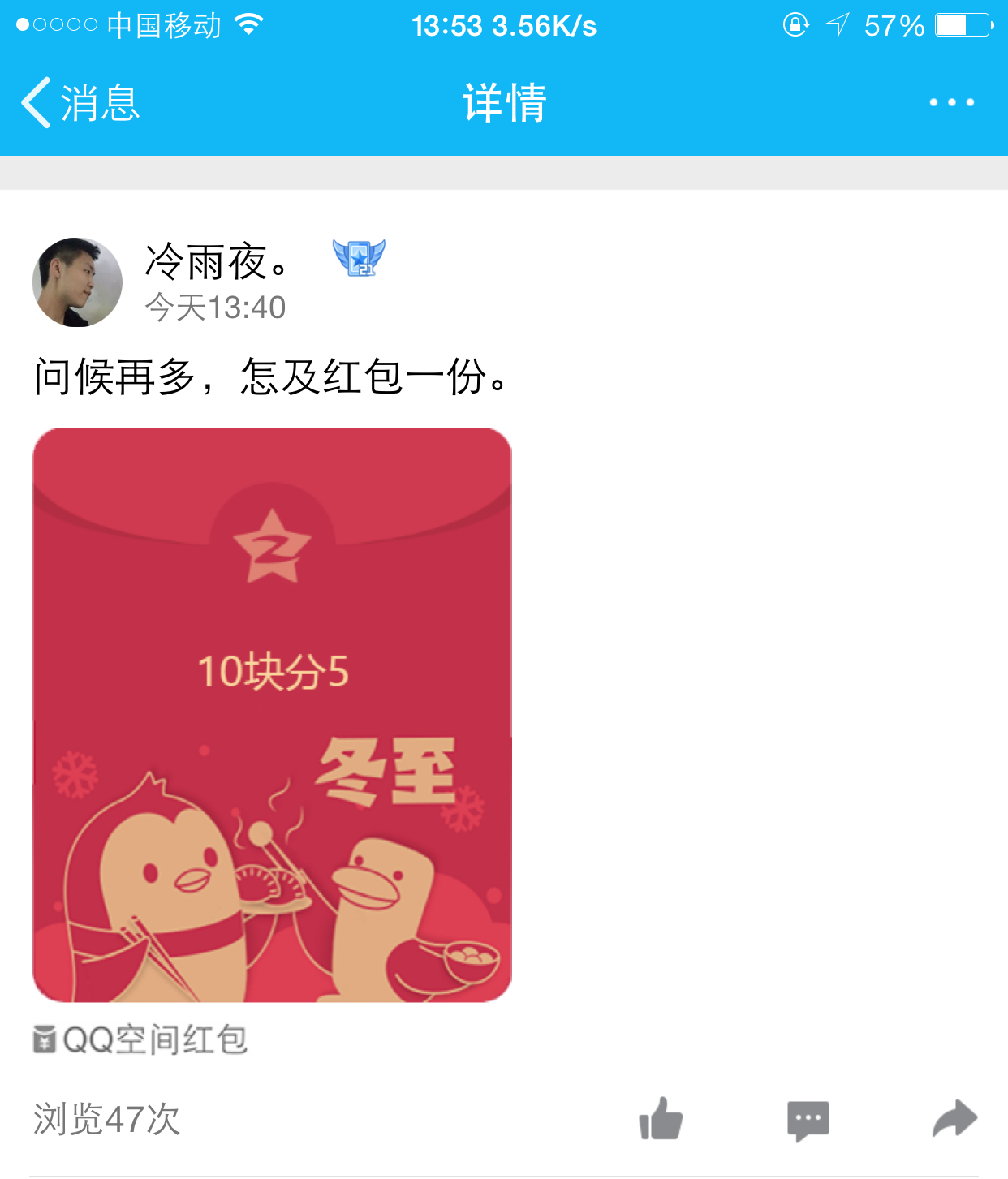This screenshot has width=1008, height=1179.
Task: Open 冷雨夜。's profile avatar
Action: click(77, 282)
